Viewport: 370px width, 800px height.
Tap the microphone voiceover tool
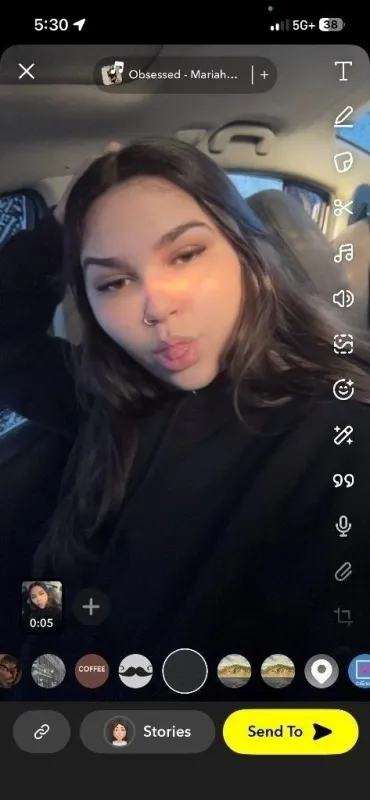point(343,526)
